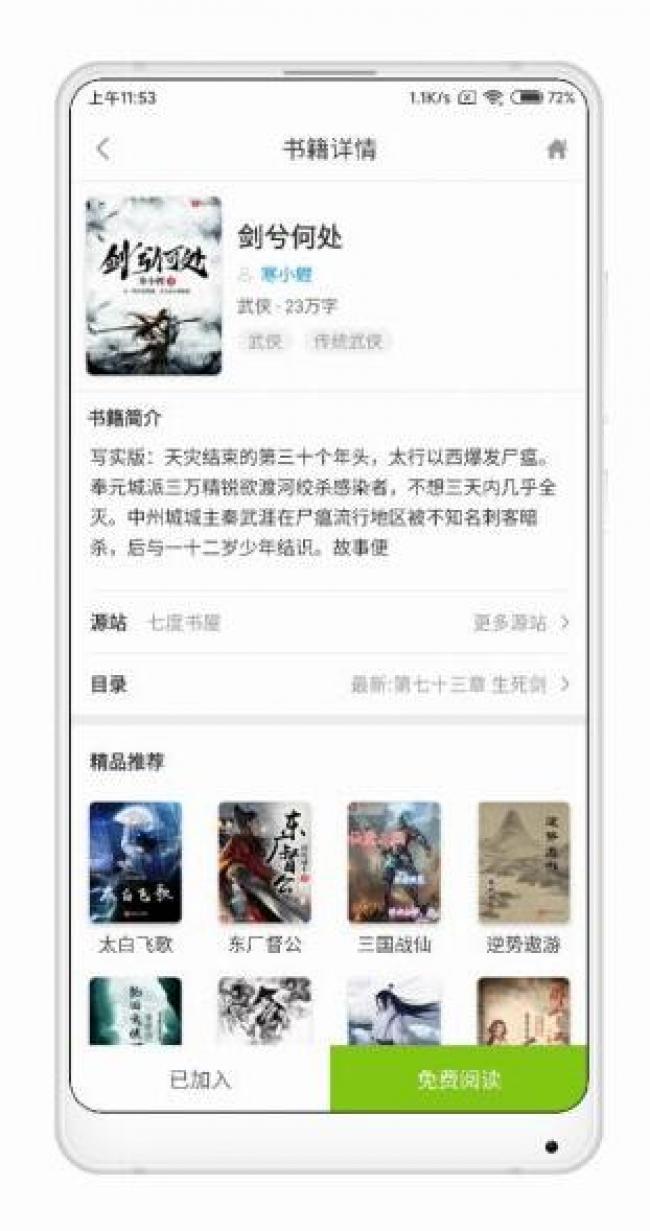Screen dimensions: 650x1231
Task: Select the 传统武侠 tag chip
Action: 348,341
